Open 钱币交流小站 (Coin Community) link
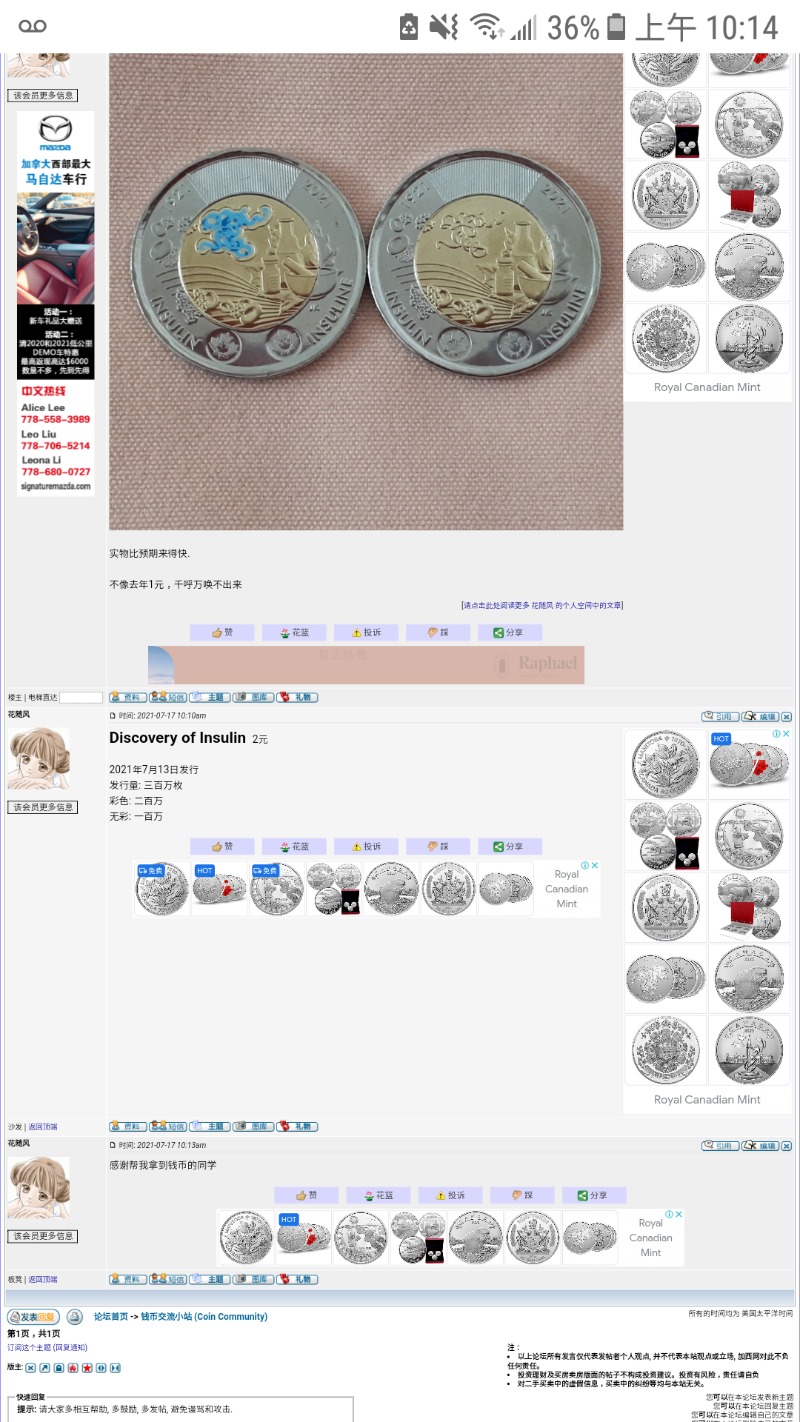Image resolution: width=800 pixels, height=1422 pixels. [204, 1317]
